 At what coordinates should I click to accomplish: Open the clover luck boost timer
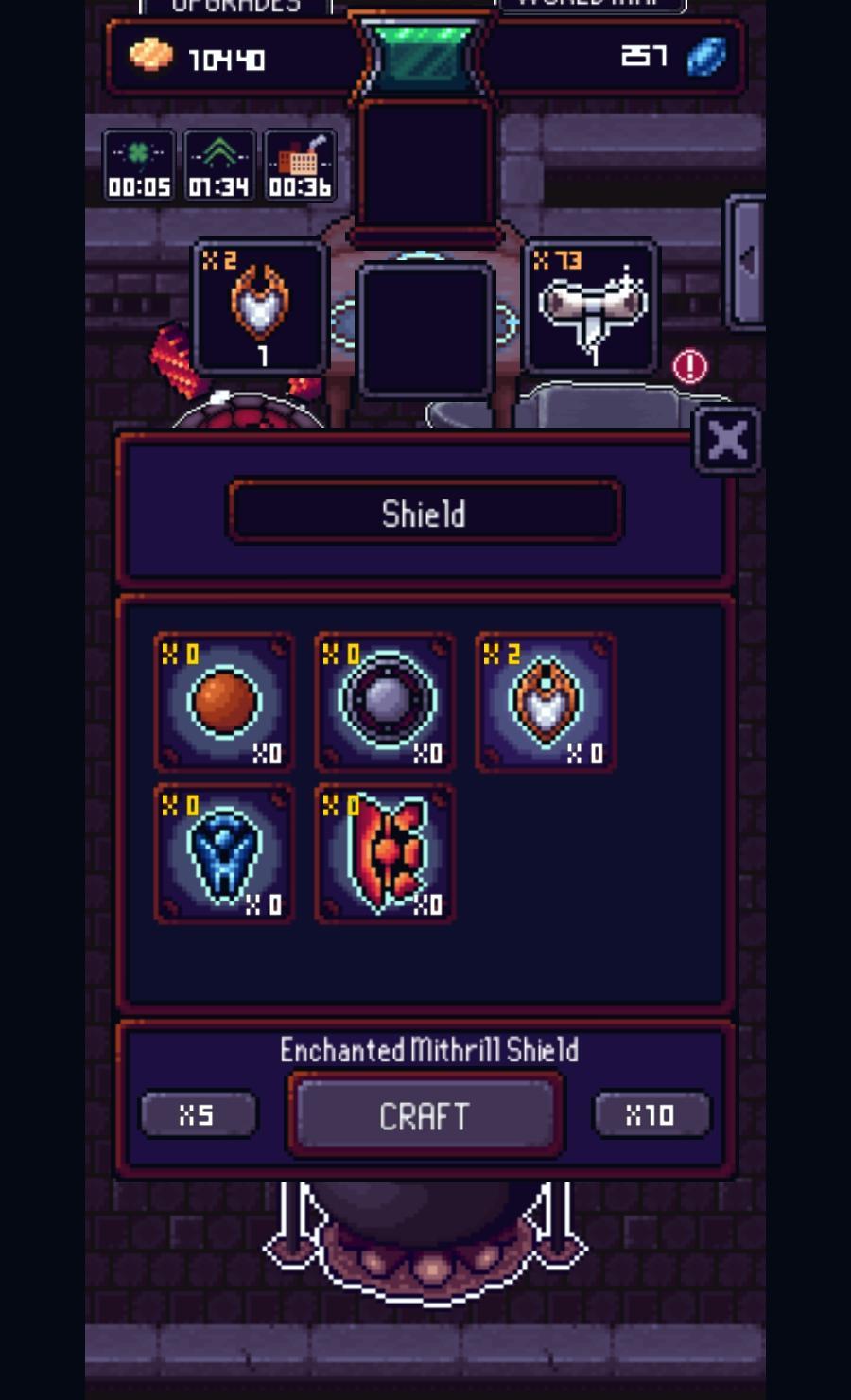pos(139,165)
